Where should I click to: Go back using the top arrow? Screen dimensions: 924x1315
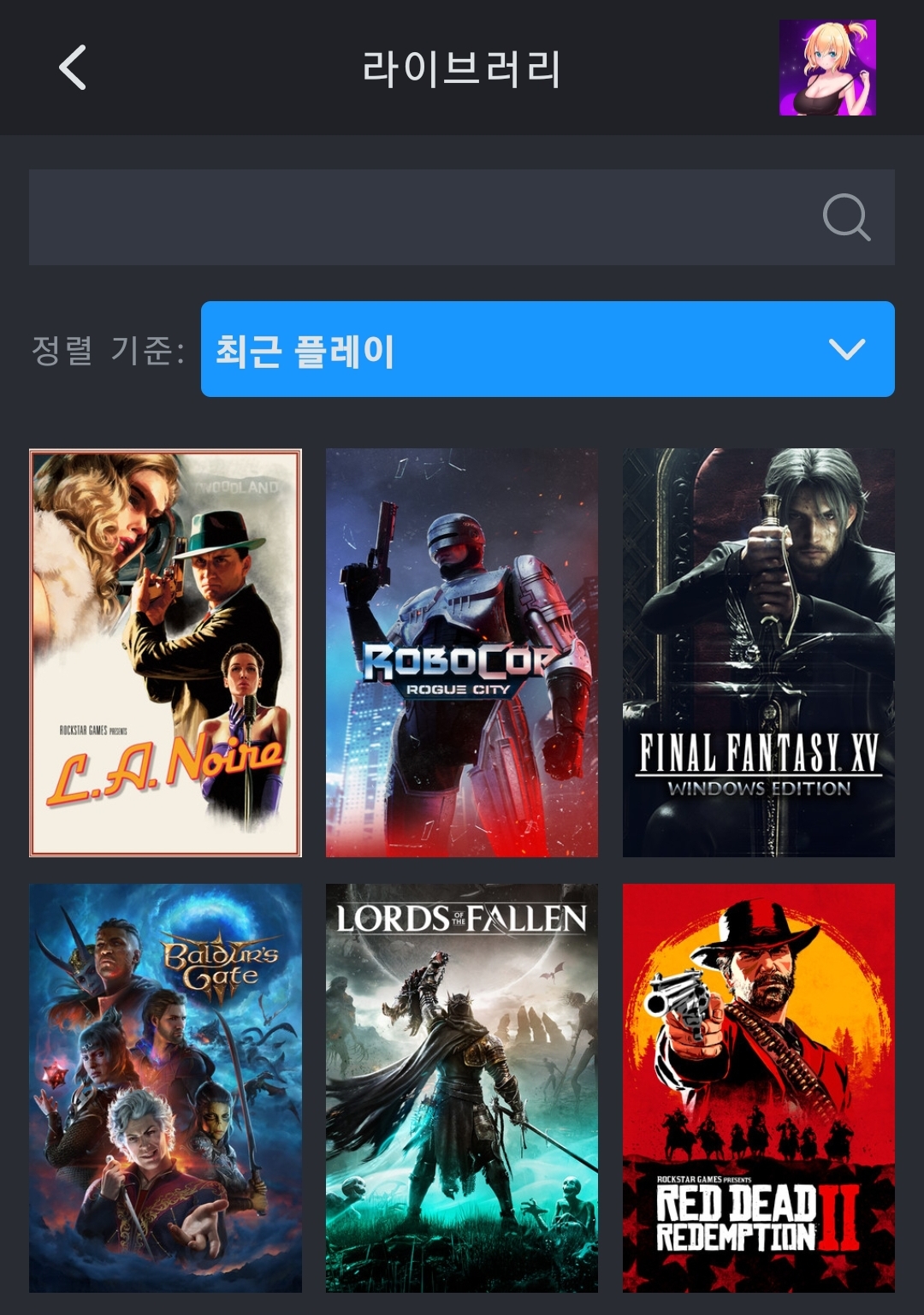(73, 68)
